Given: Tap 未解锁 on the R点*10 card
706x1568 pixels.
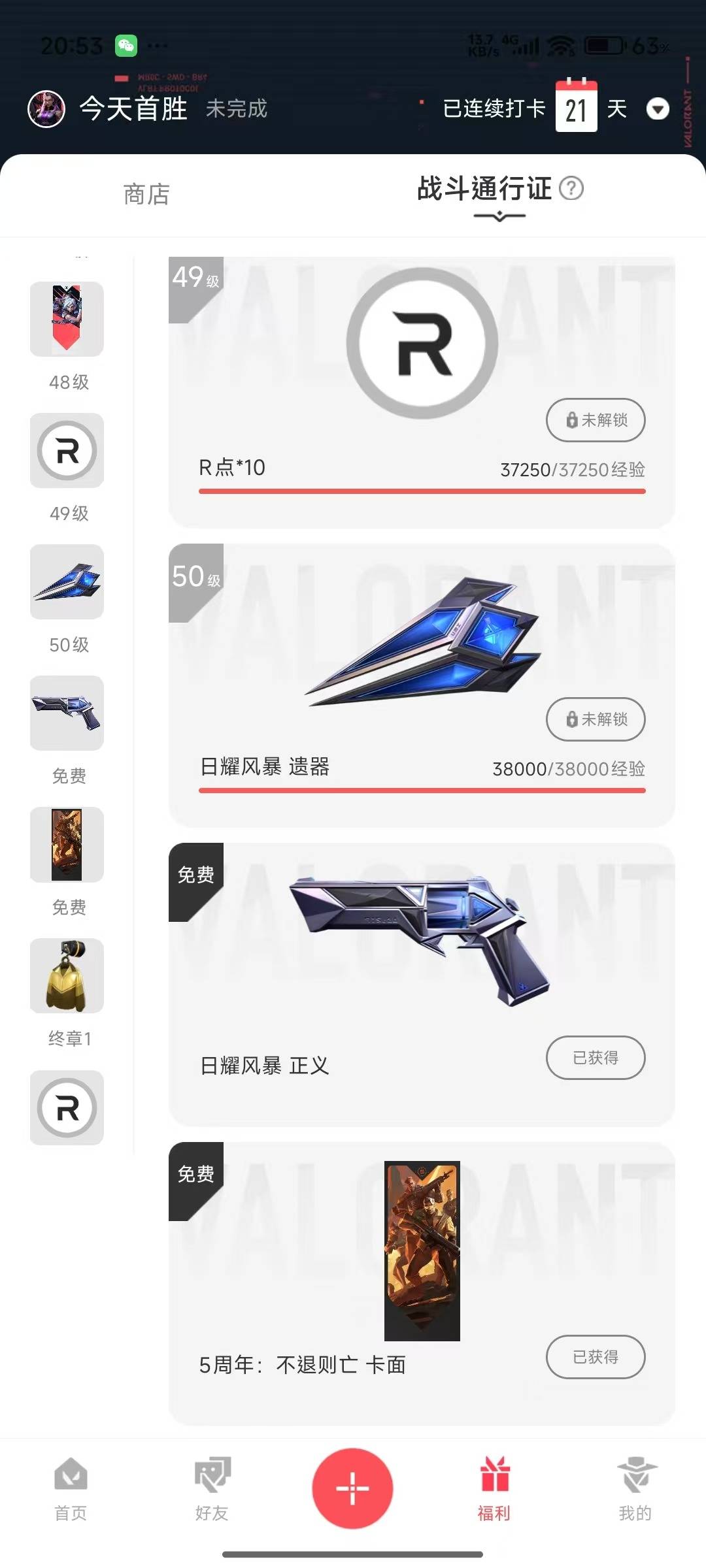Looking at the screenshot, I should (x=596, y=419).
